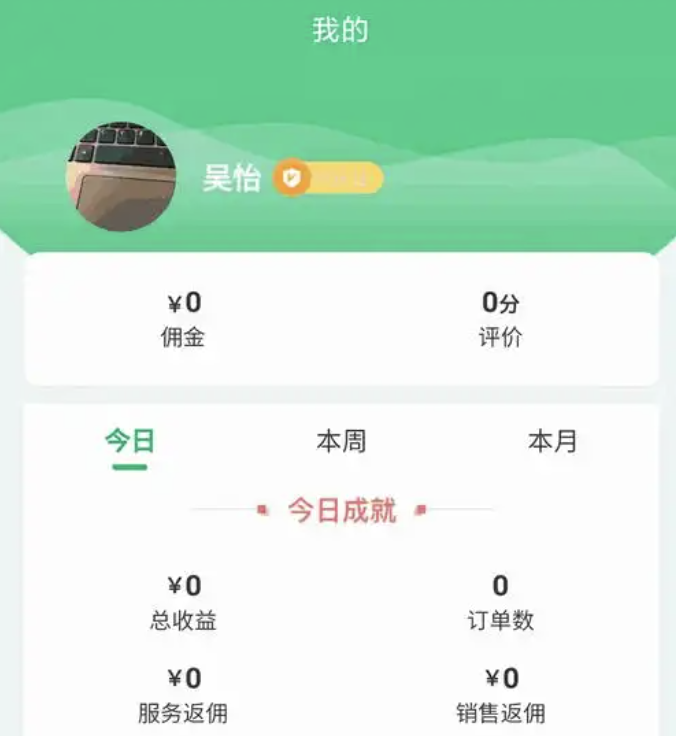Select the 今日 tab
The image size is (676, 736).
point(130,441)
